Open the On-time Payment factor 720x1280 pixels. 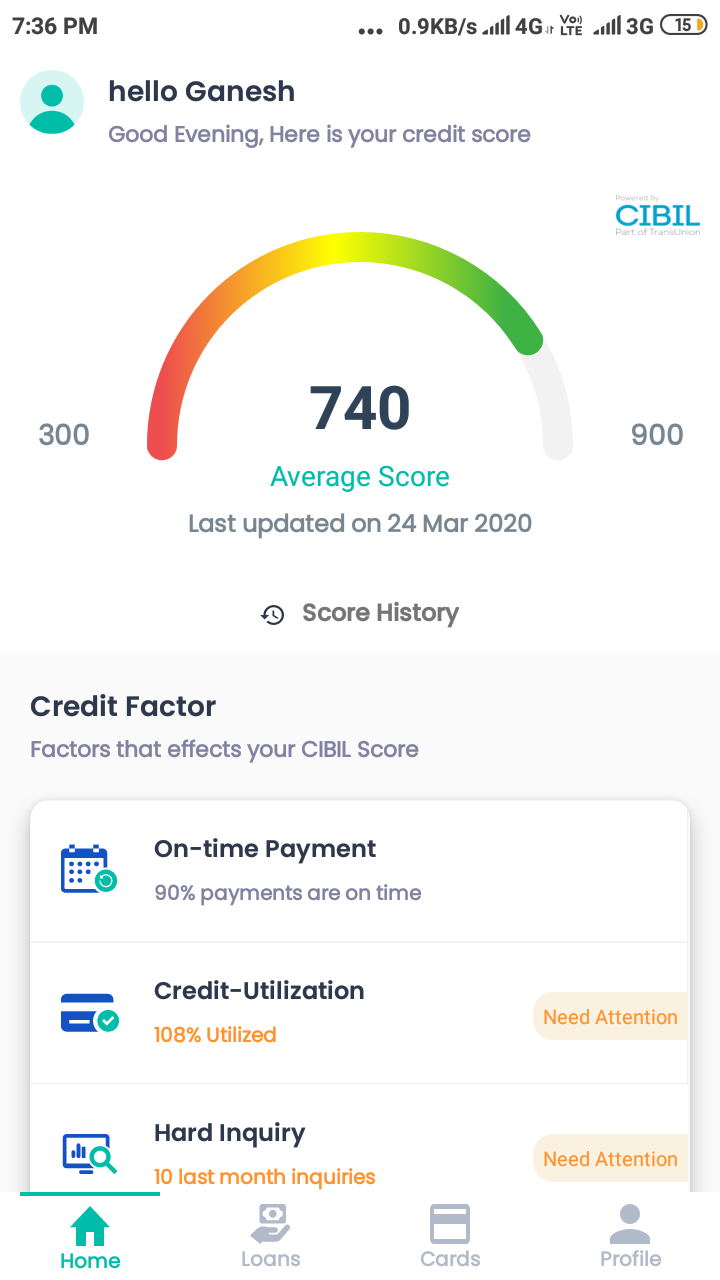pos(360,871)
